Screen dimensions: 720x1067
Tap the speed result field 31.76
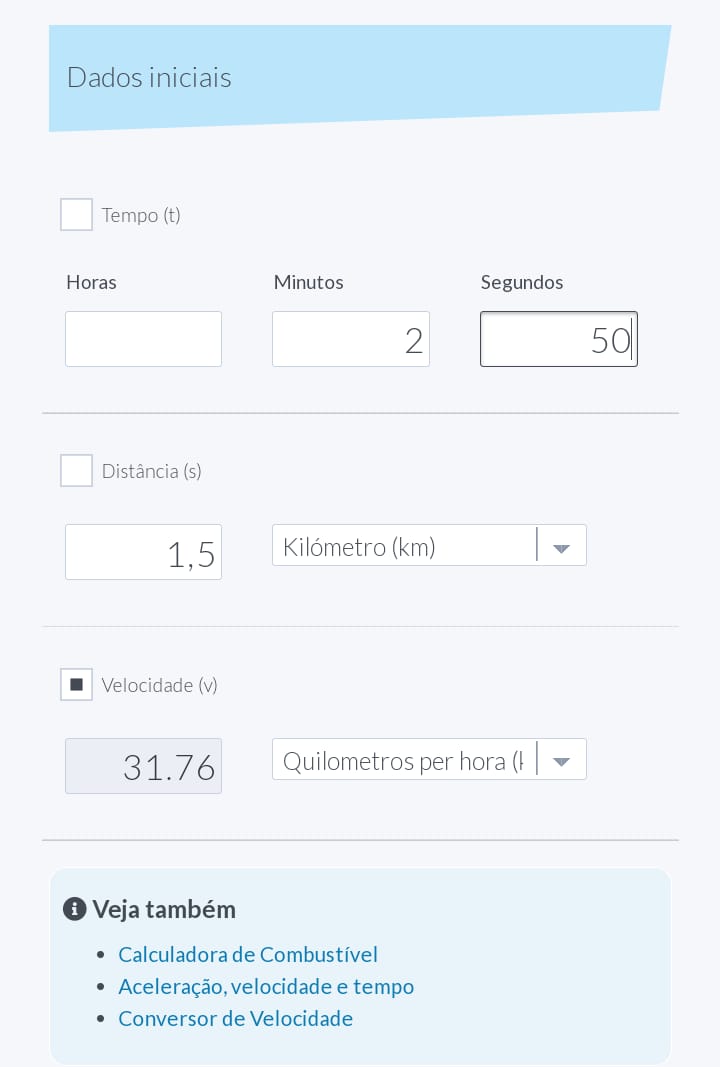(x=143, y=766)
